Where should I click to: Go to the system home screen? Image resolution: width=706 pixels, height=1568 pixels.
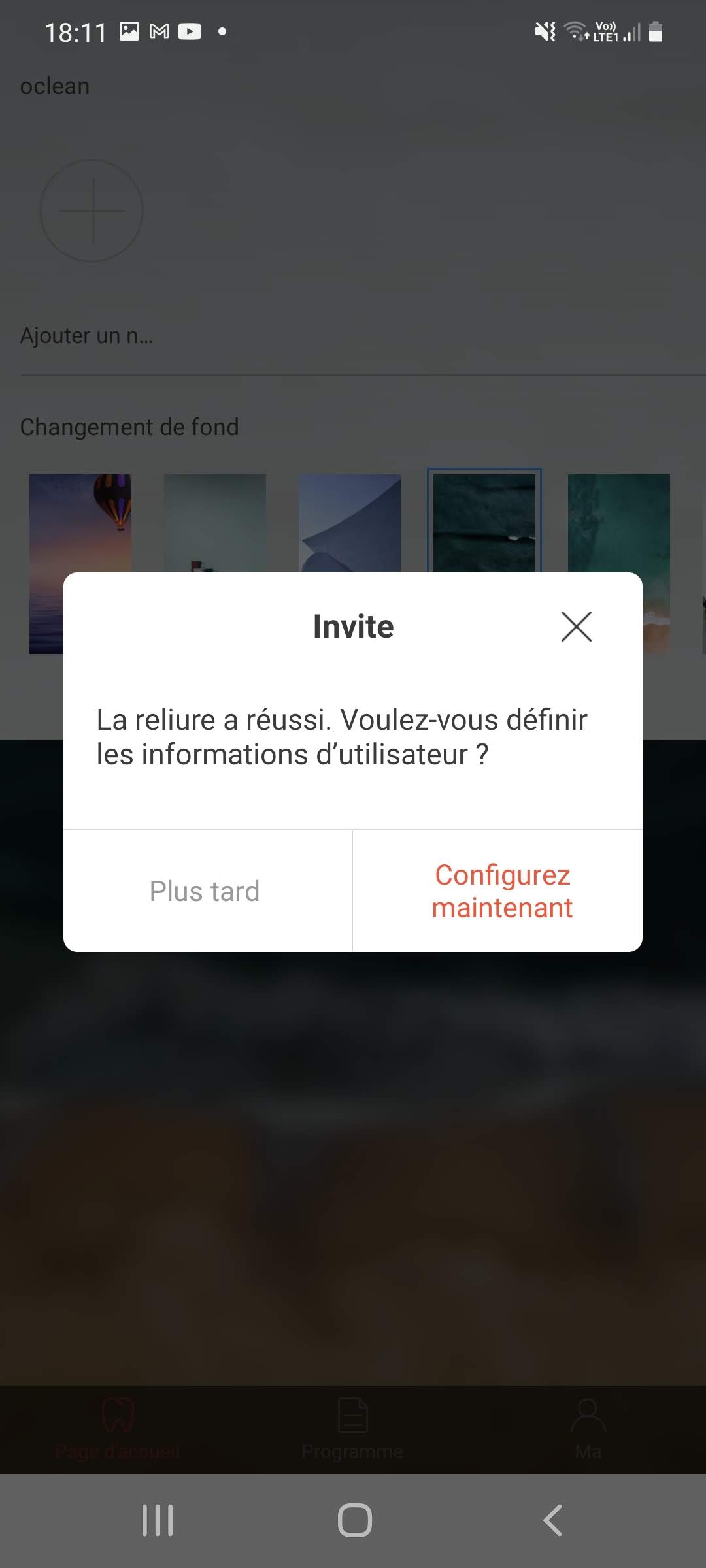[x=354, y=1520]
